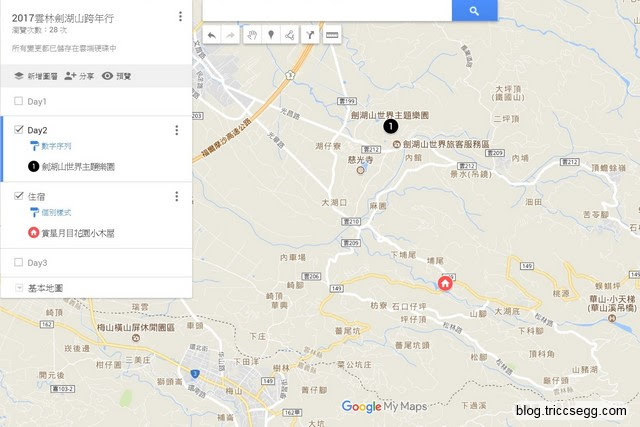Open 劍湖山世界主題樂園 in Day2 list

tap(78, 166)
